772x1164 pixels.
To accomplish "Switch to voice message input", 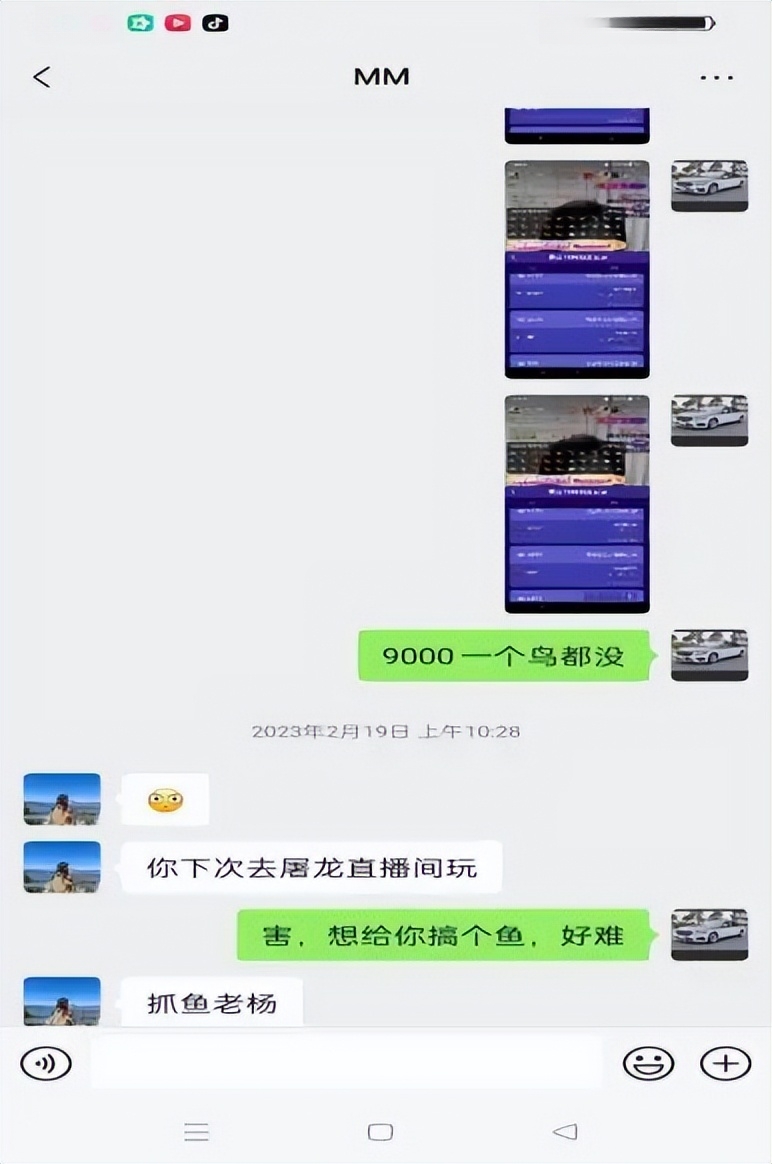I will (x=46, y=1063).
